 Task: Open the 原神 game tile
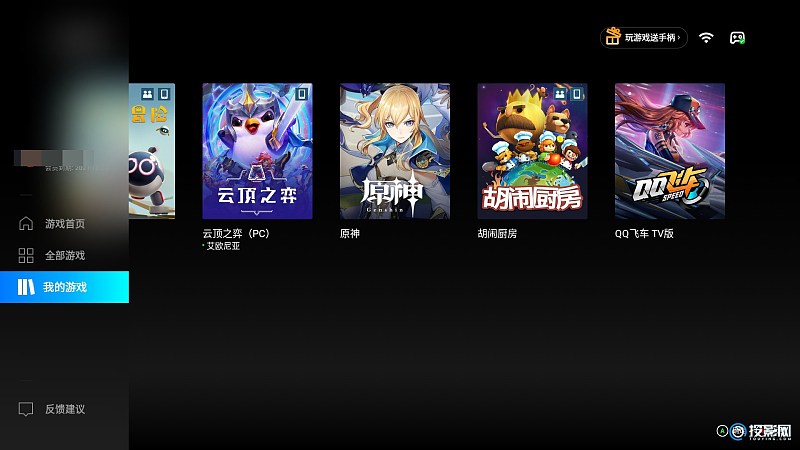tap(395, 151)
